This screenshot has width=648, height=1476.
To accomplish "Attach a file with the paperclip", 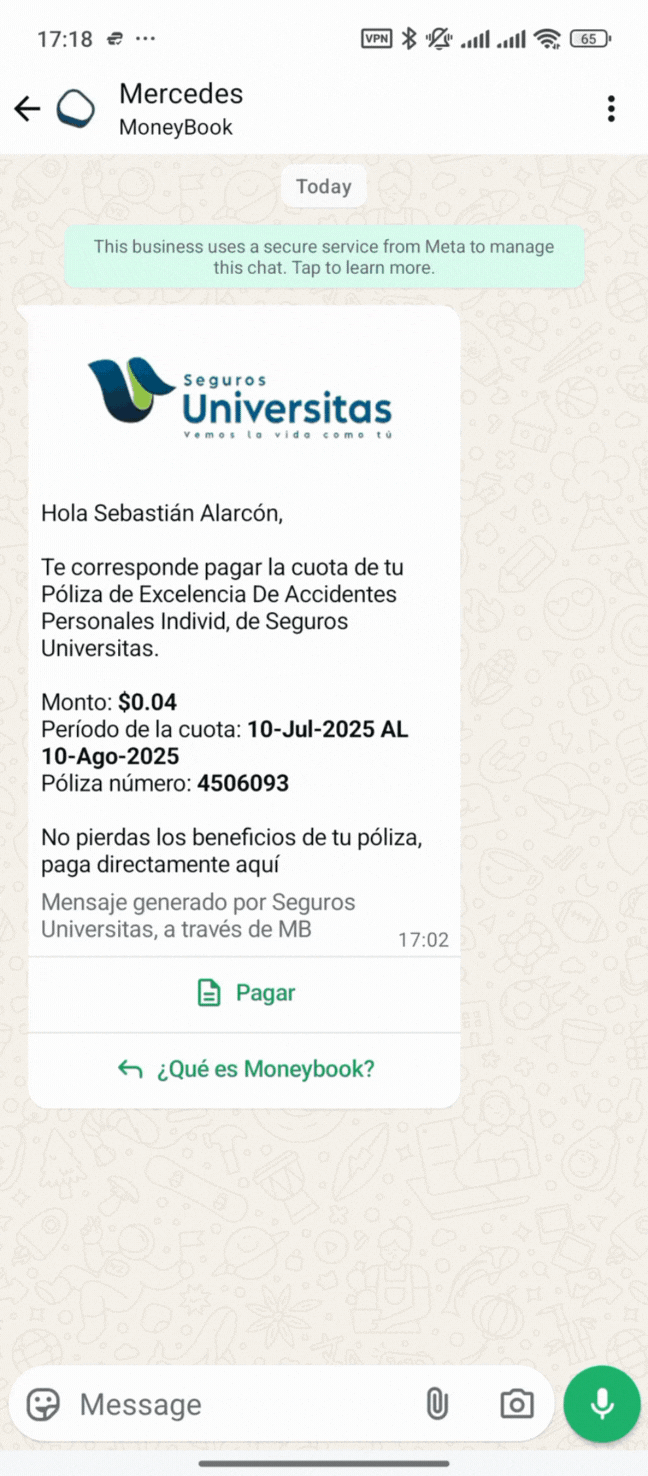I will point(437,1404).
